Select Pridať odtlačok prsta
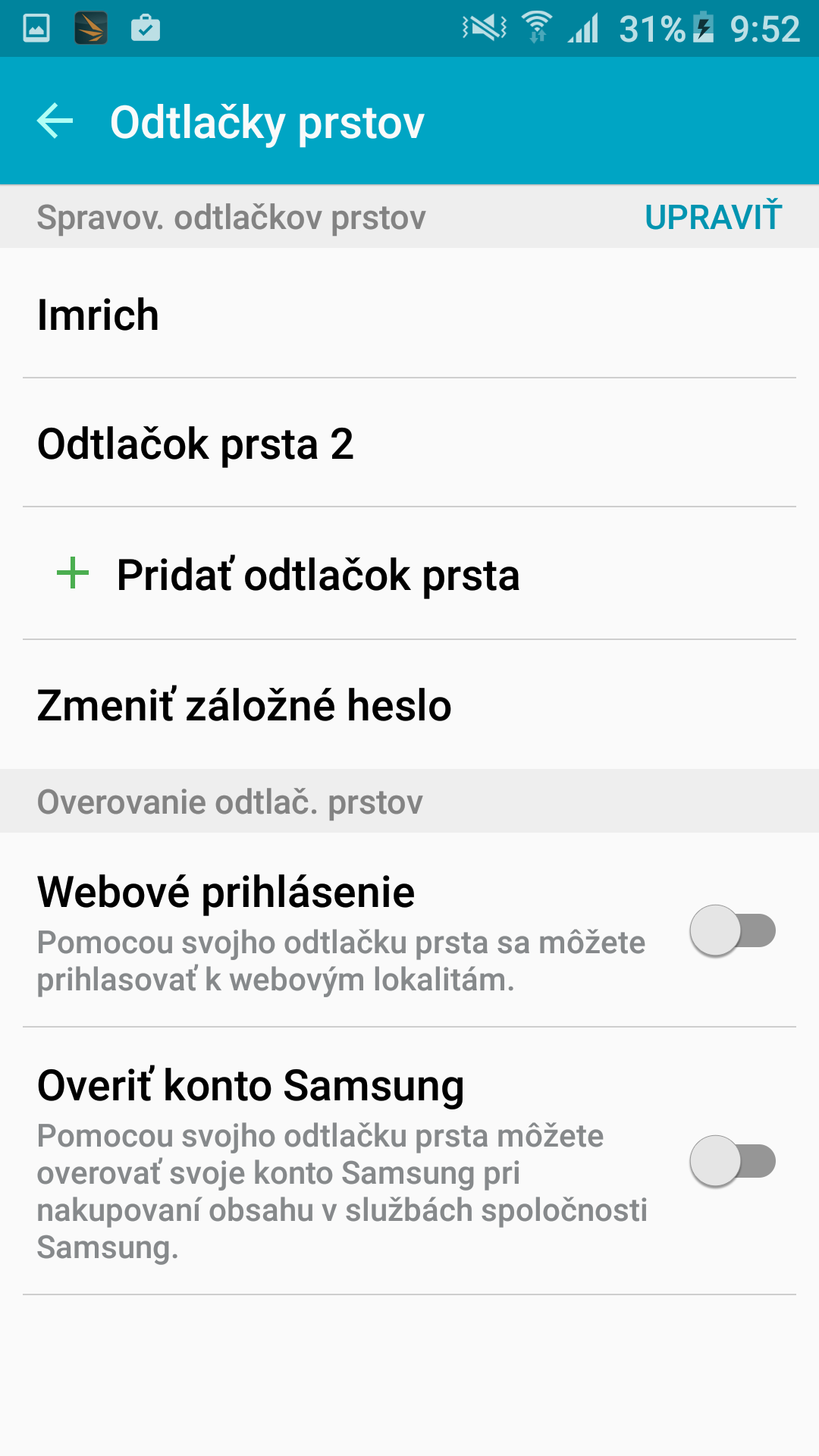The width and height of the screenshot is (819, 1456). pos(409,574)
